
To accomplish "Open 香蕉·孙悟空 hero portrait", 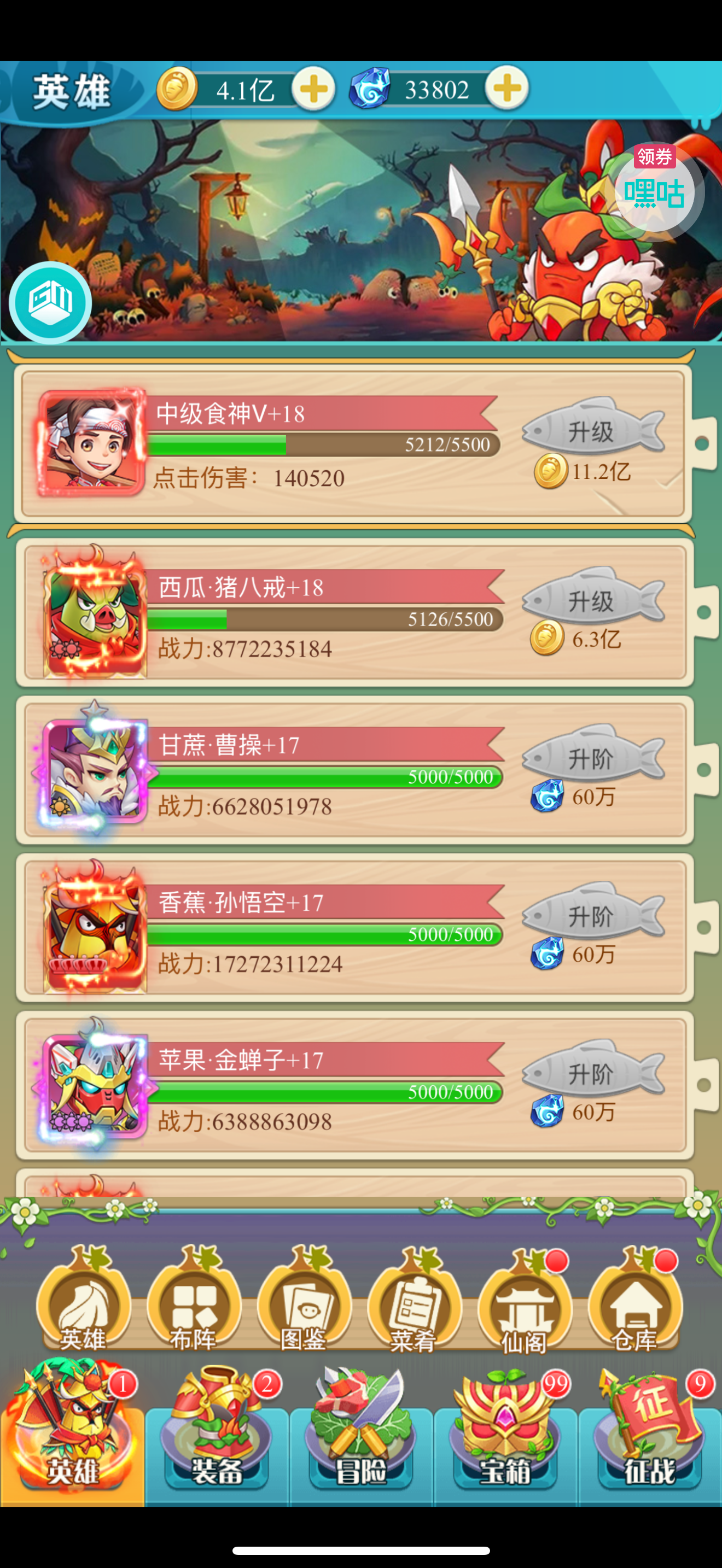I will tap(95, 928).
